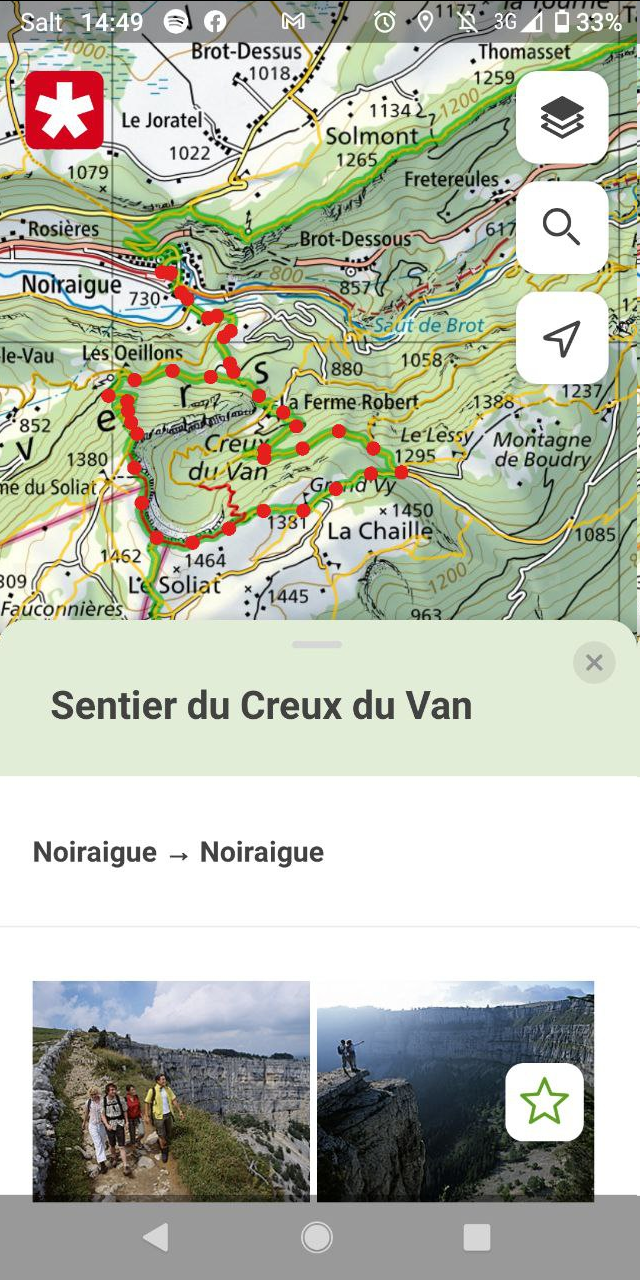Tap the SwitzerlandMobility logo button
The height and width of the screenshot is (1280, 640).
click(x=65, y=110)
